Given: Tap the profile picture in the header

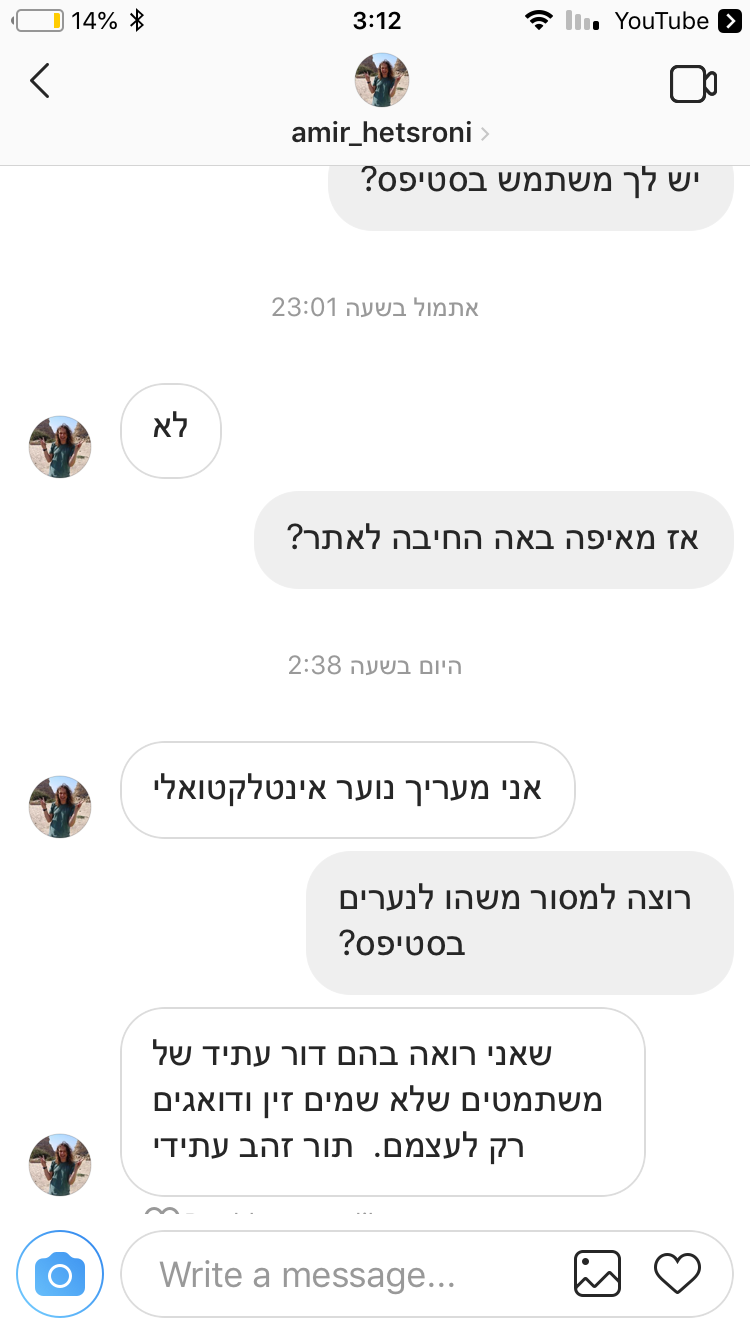Looking at the screenshot, I should point(382,80).
